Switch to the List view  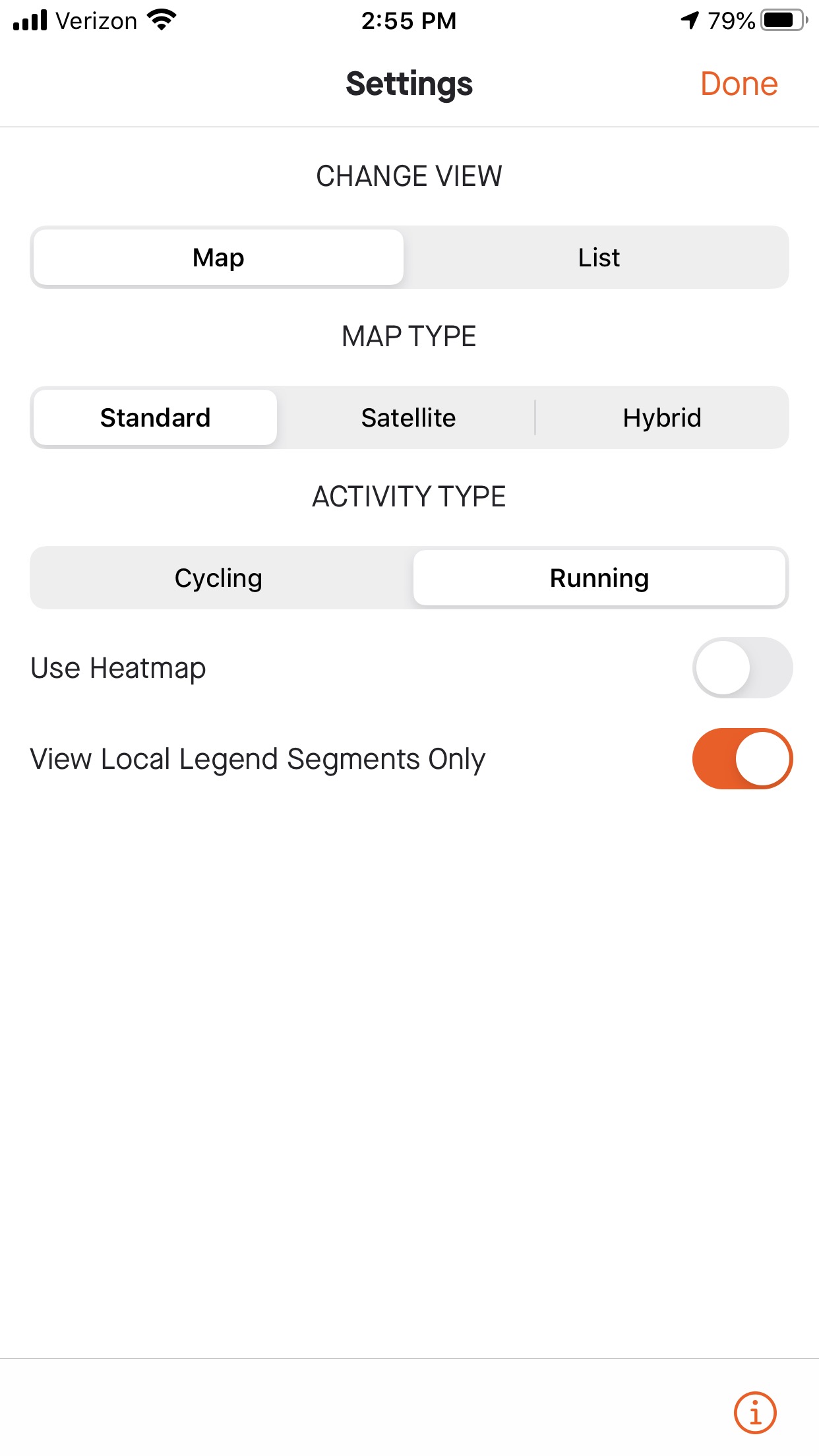click(x=599, y=257)
